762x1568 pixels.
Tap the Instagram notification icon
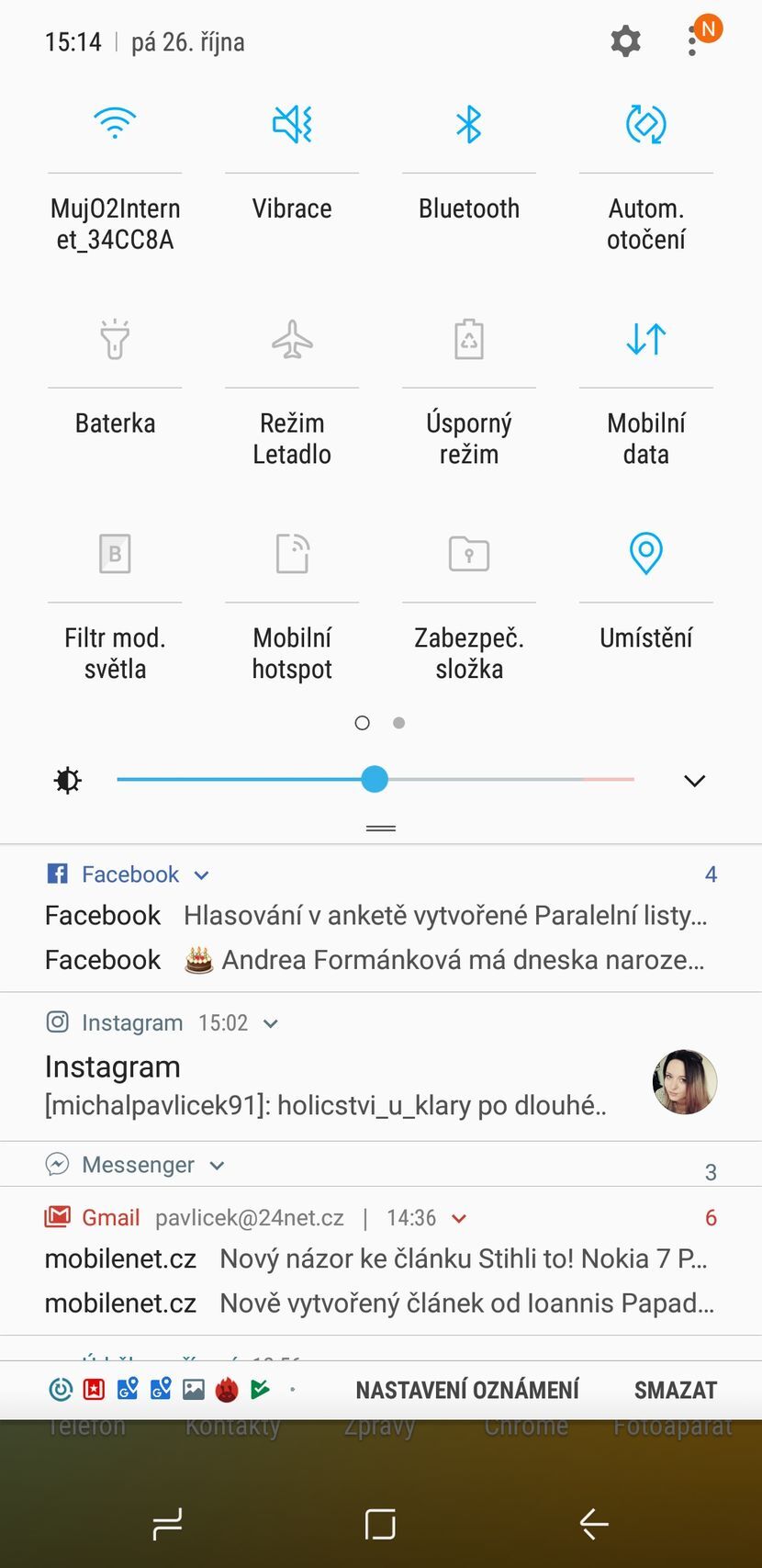point(57,1021)
